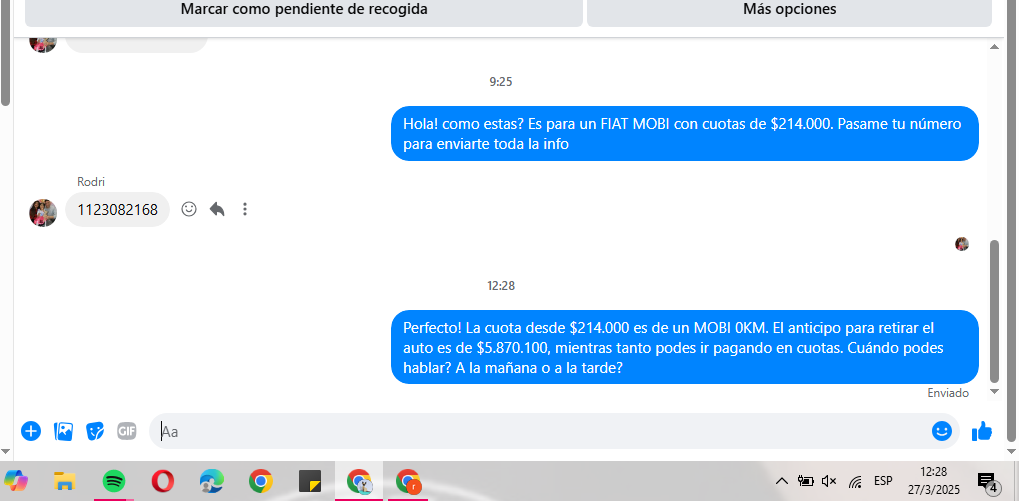Open the GIF picker
Image resolution: width=1019 pixels, height=501 pixels.
(x=126, y=431)
